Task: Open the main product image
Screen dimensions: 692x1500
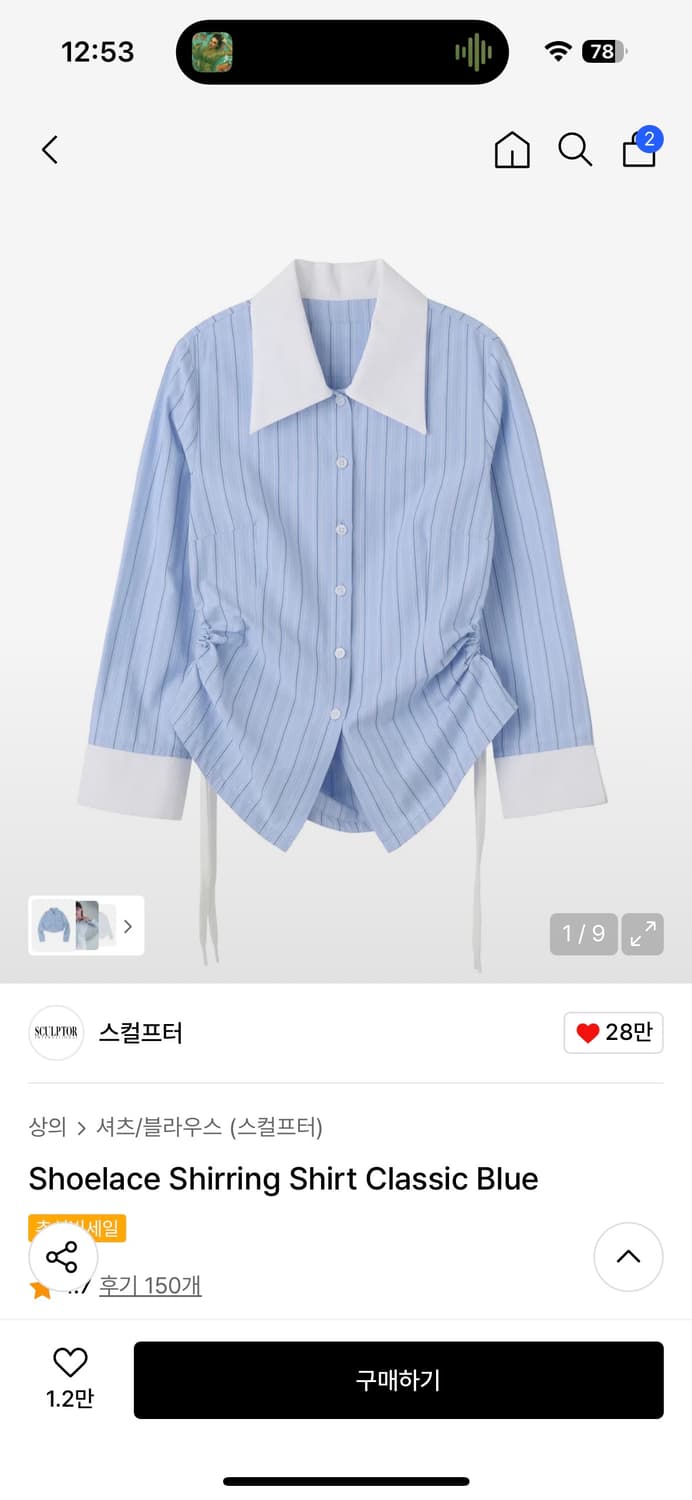Action: click(345, 560)
